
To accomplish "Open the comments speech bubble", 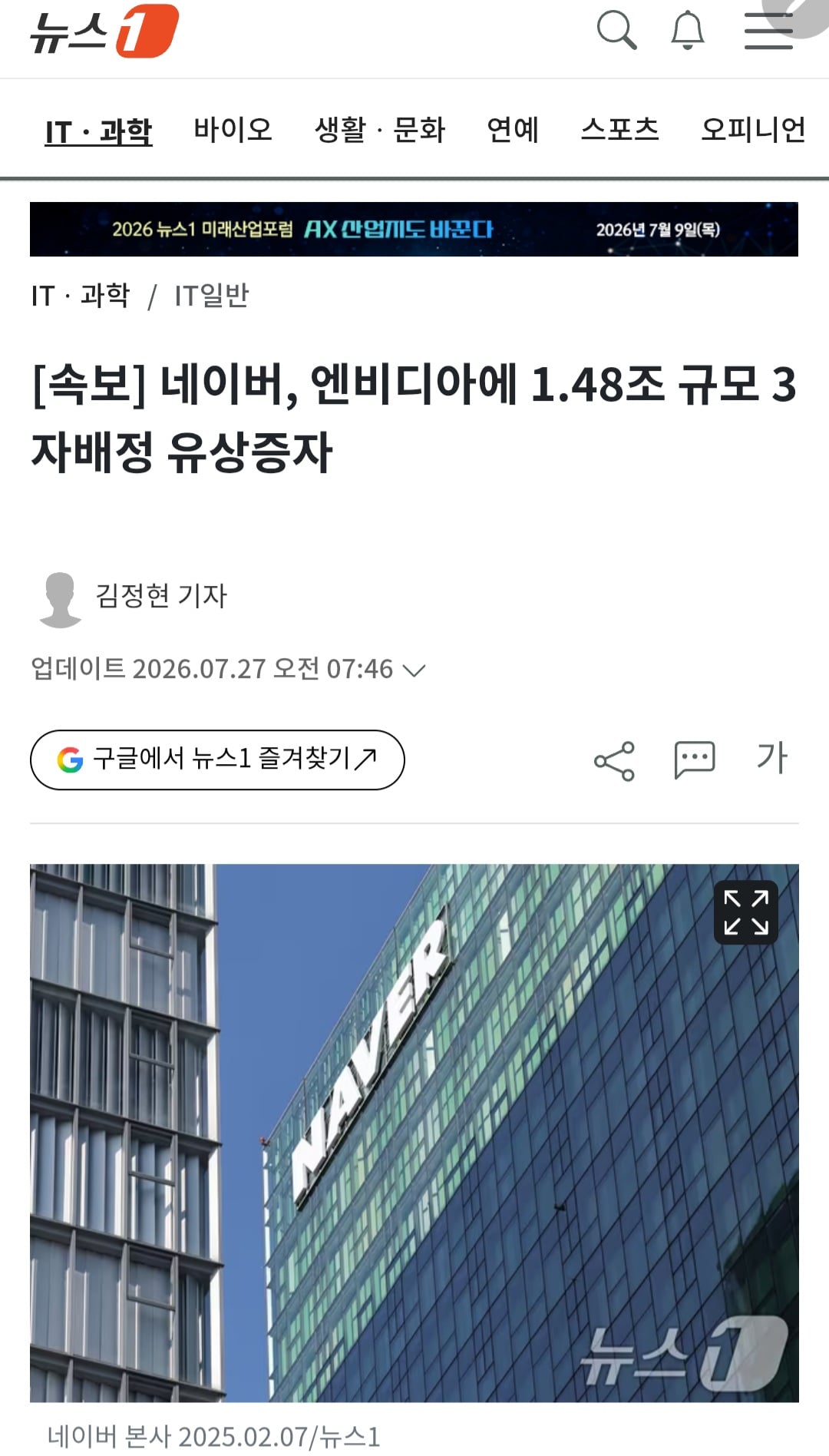I will (x=694, y=760).
